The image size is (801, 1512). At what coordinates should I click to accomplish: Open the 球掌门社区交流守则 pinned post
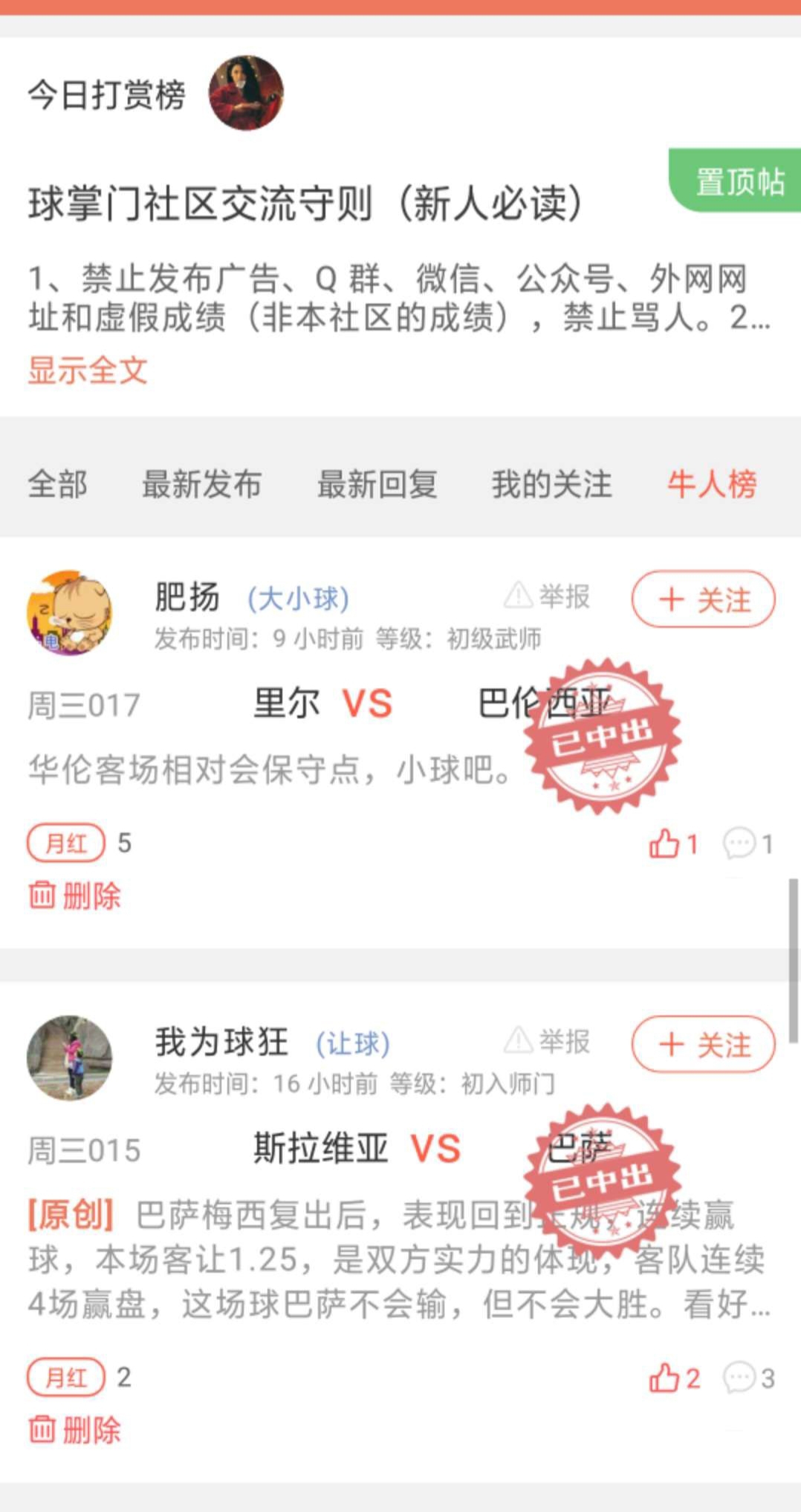pos(305,204)
